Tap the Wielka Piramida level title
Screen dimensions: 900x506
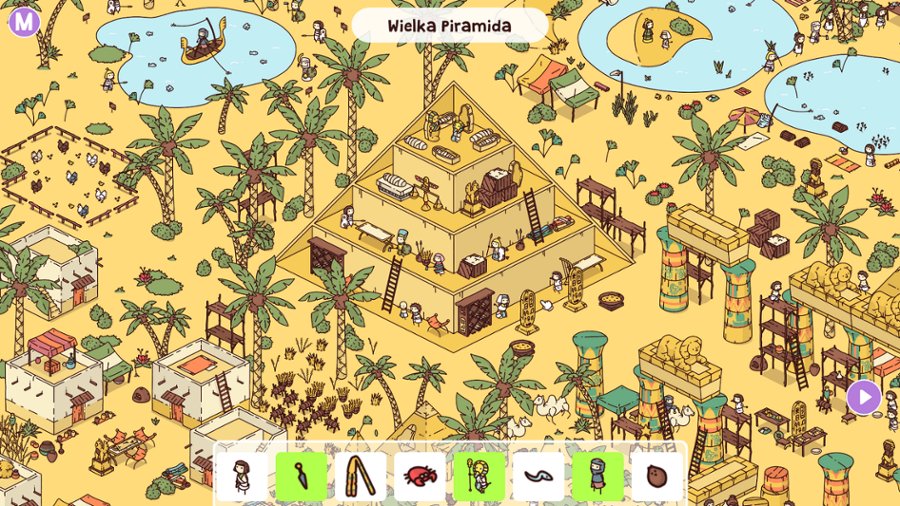point(449,24)
